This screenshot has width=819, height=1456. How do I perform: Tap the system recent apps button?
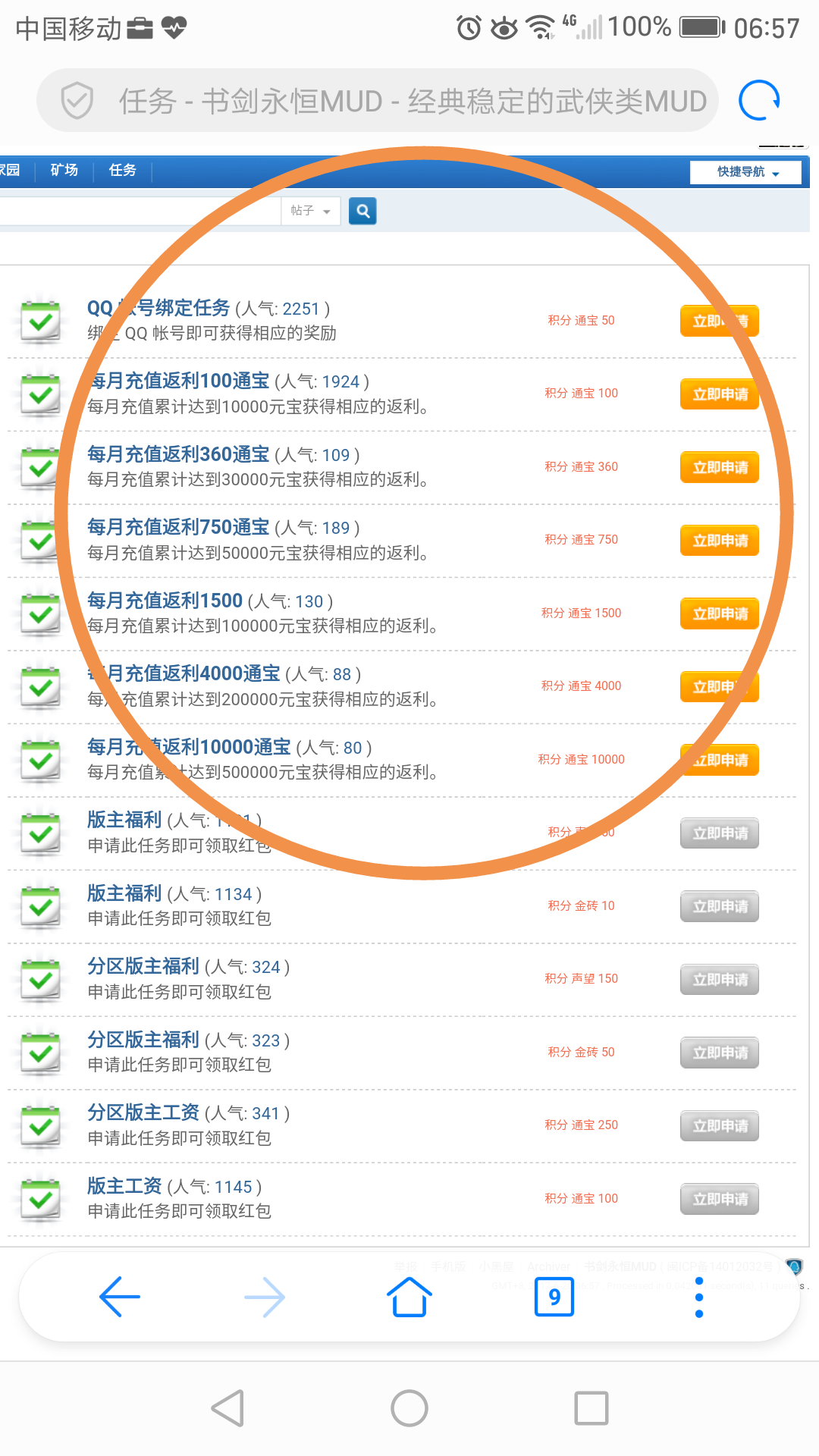tap(591, 1408)
